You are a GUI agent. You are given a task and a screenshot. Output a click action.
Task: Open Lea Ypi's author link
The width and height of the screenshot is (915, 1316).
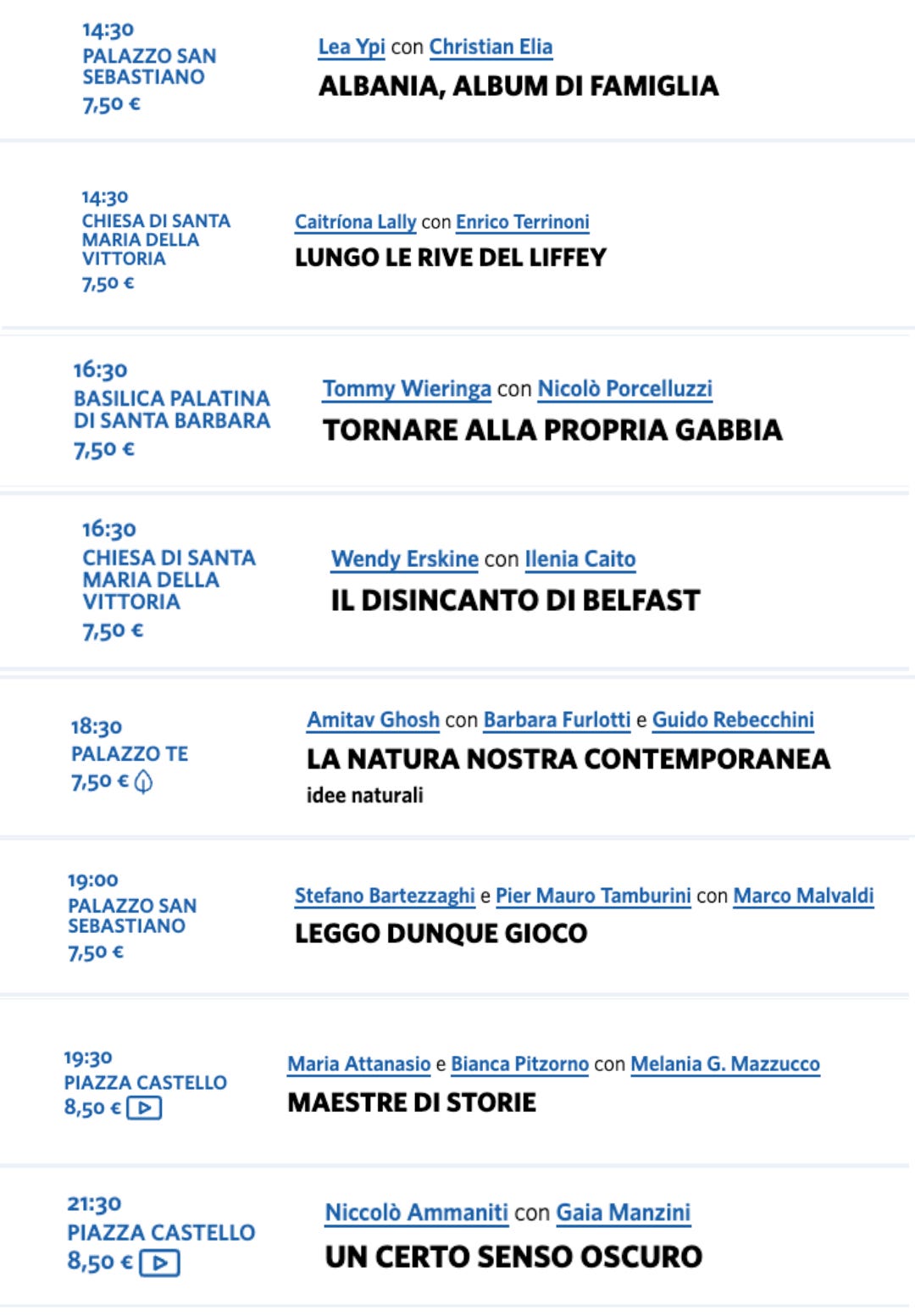(352, 47)
